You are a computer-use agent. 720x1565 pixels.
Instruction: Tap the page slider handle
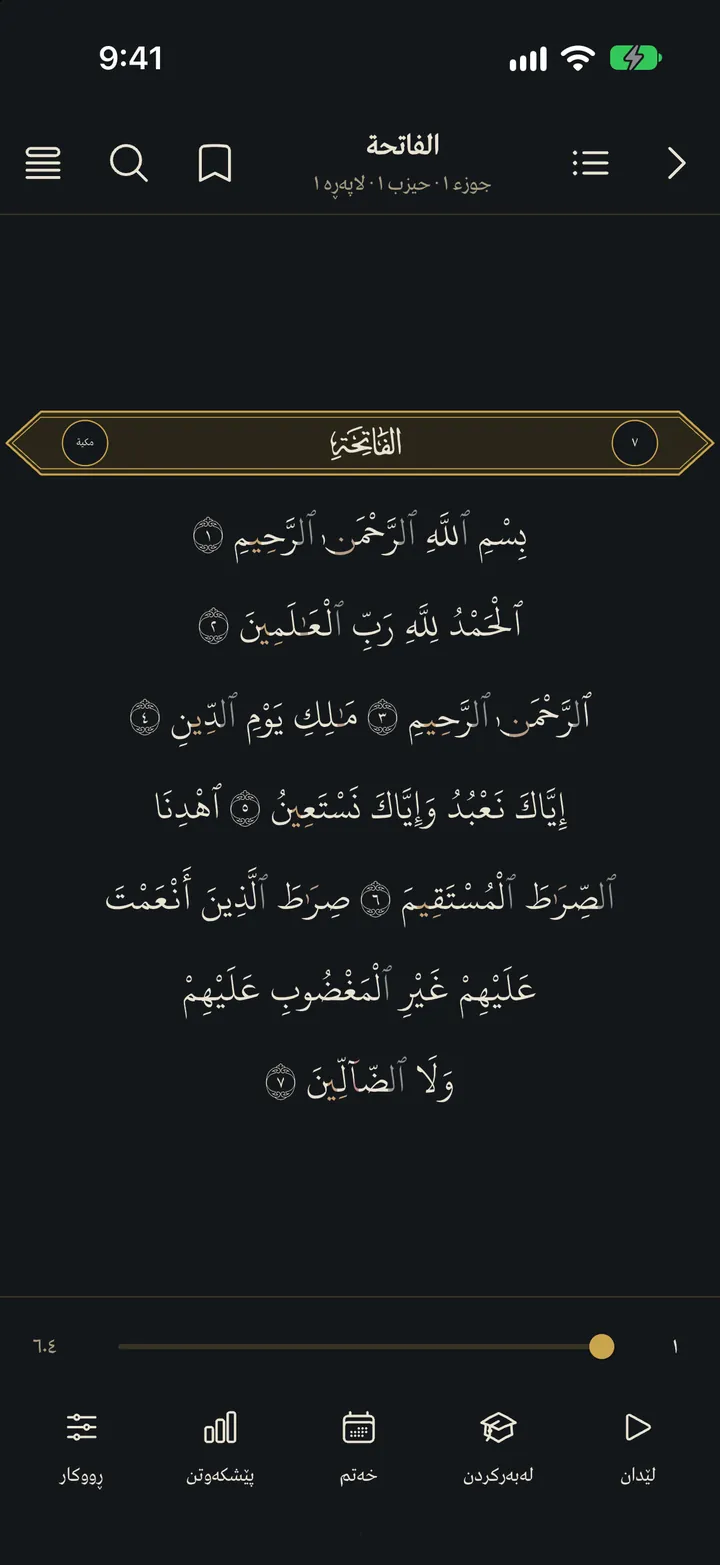[601, 1346]
